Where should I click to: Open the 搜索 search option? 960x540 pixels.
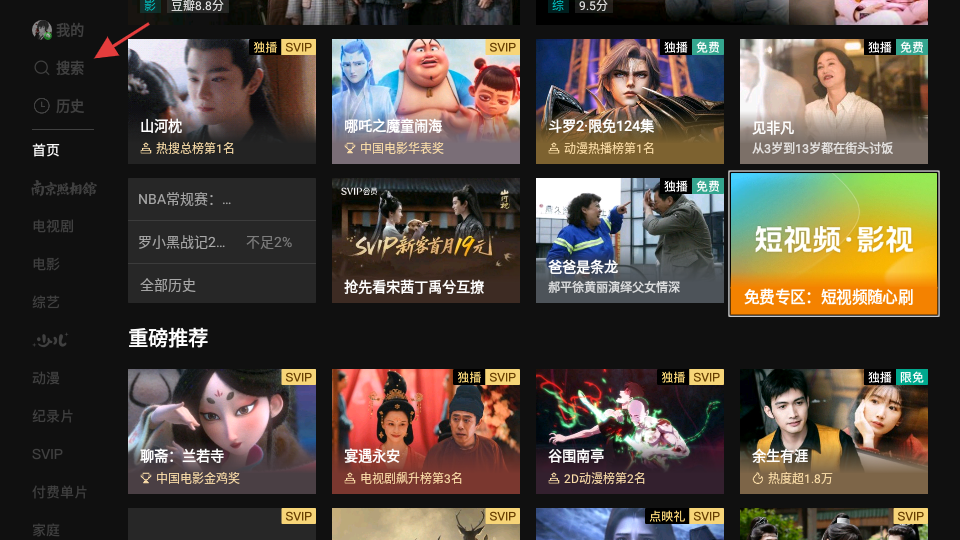pos(58,68)
